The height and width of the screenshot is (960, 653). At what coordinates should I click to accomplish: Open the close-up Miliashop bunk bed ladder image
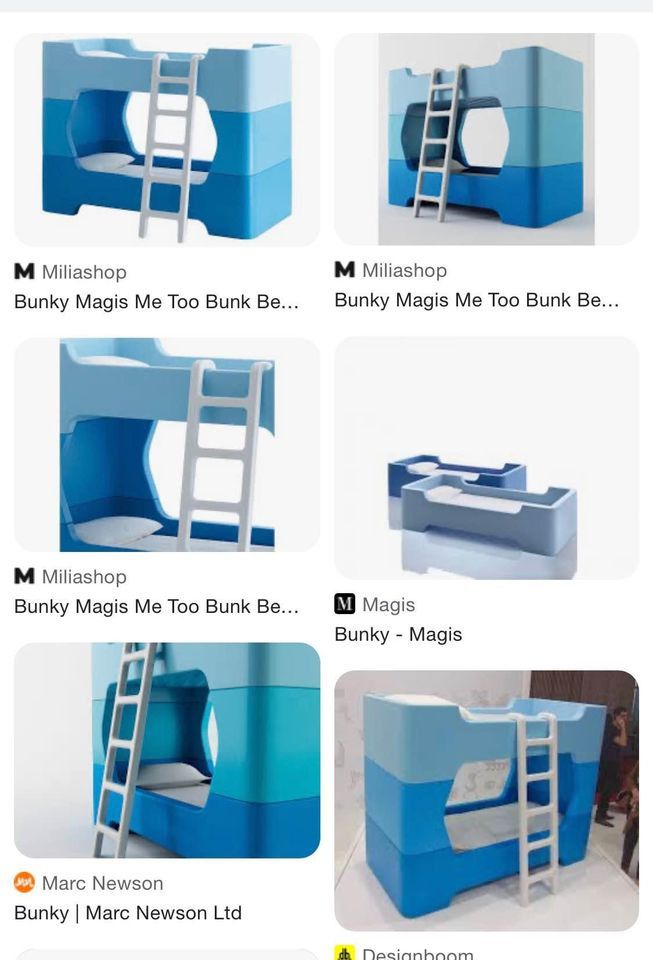point(167,445)
